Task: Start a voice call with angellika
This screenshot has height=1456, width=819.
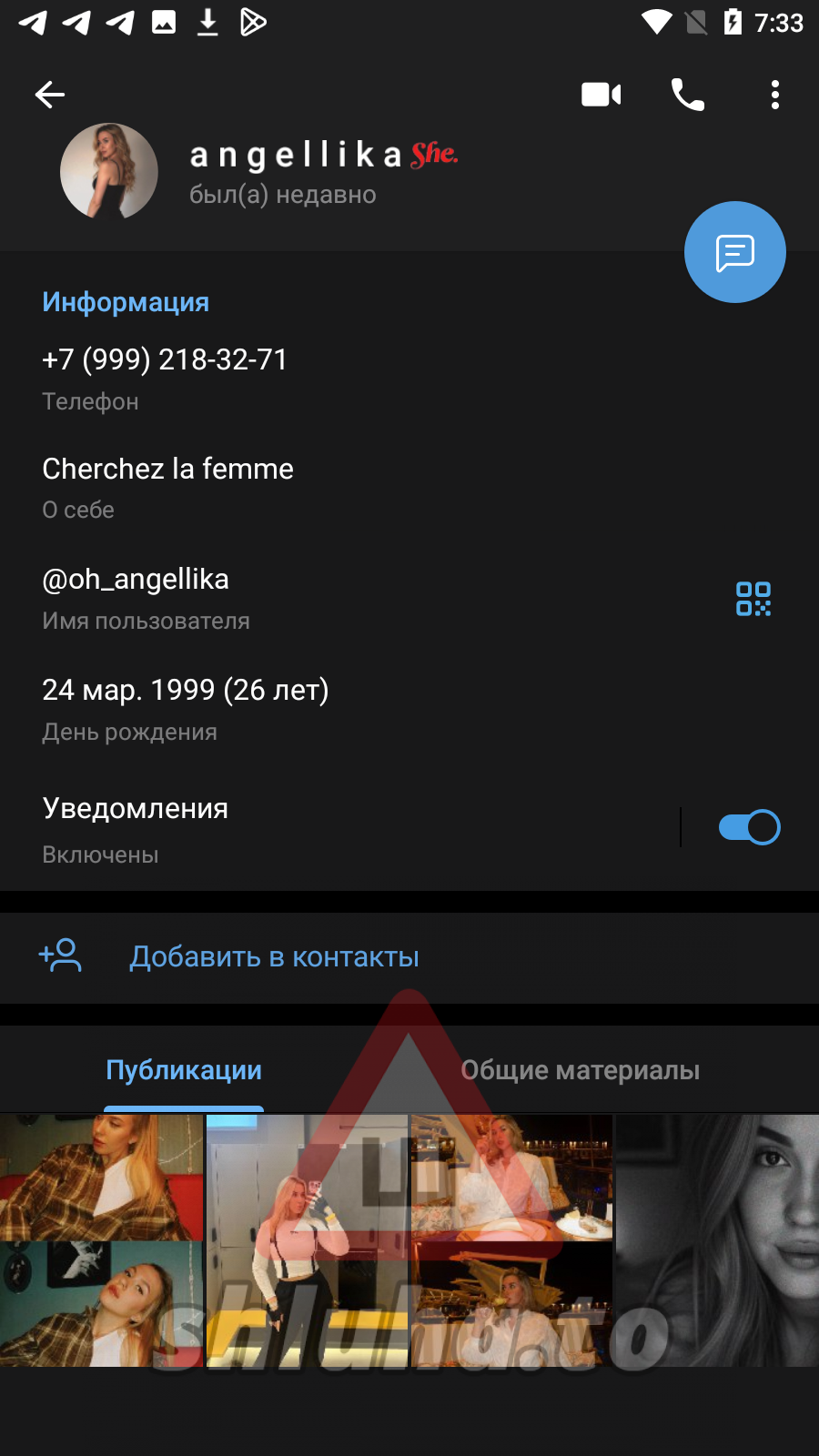Action: tap(687, 95)
